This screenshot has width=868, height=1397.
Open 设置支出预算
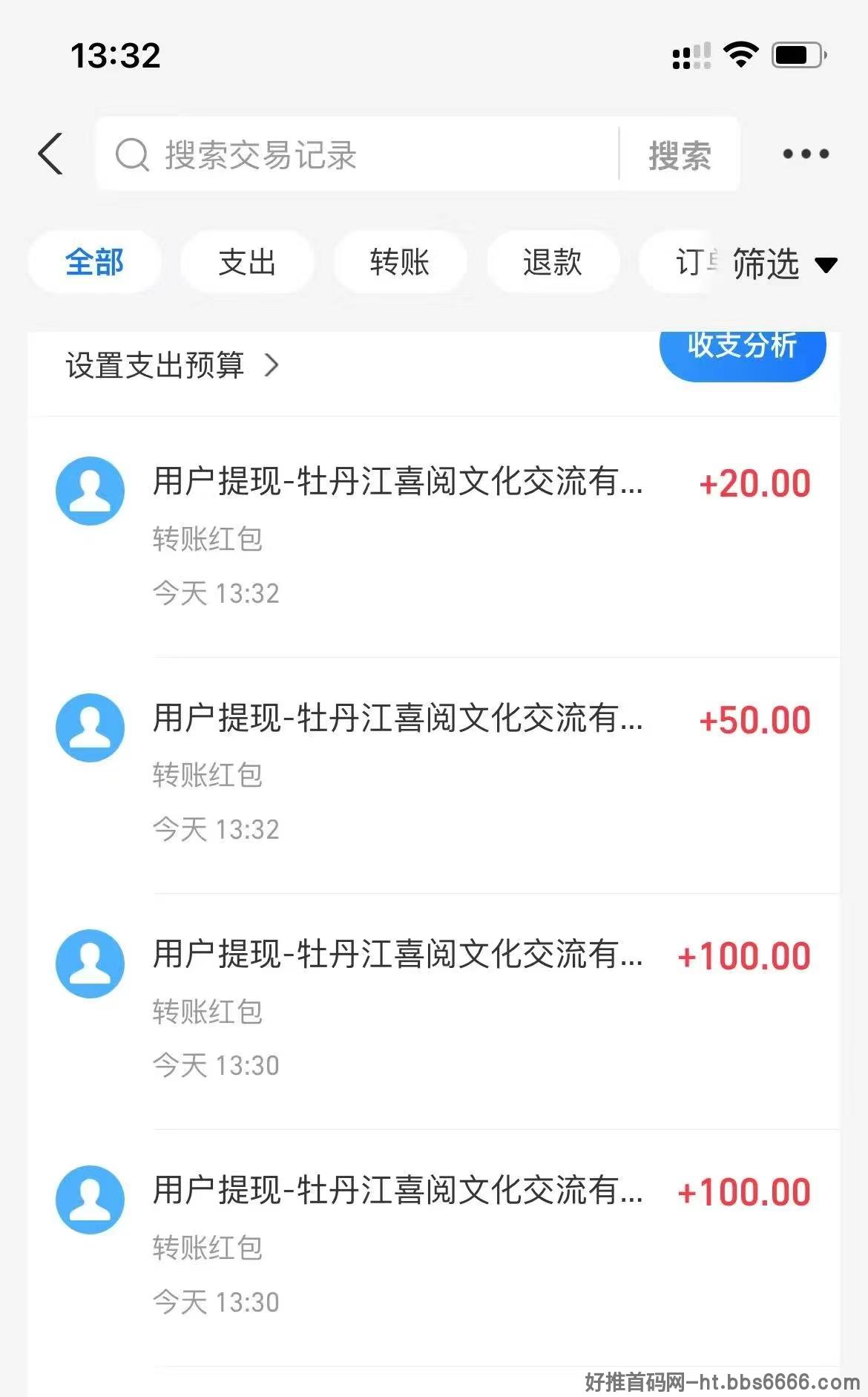[x=172, y=365]
